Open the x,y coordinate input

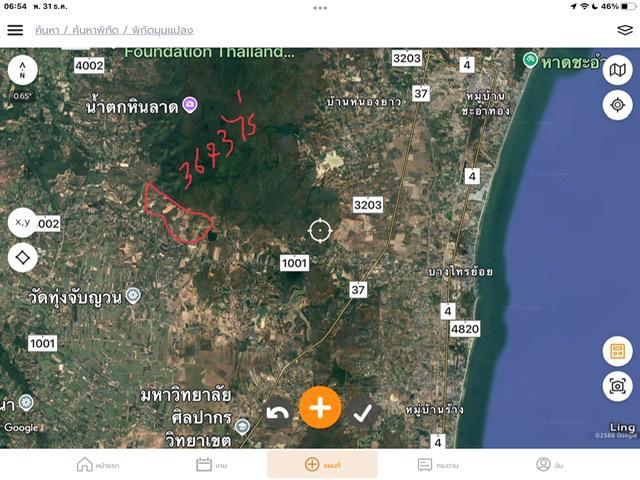point(22,222)
